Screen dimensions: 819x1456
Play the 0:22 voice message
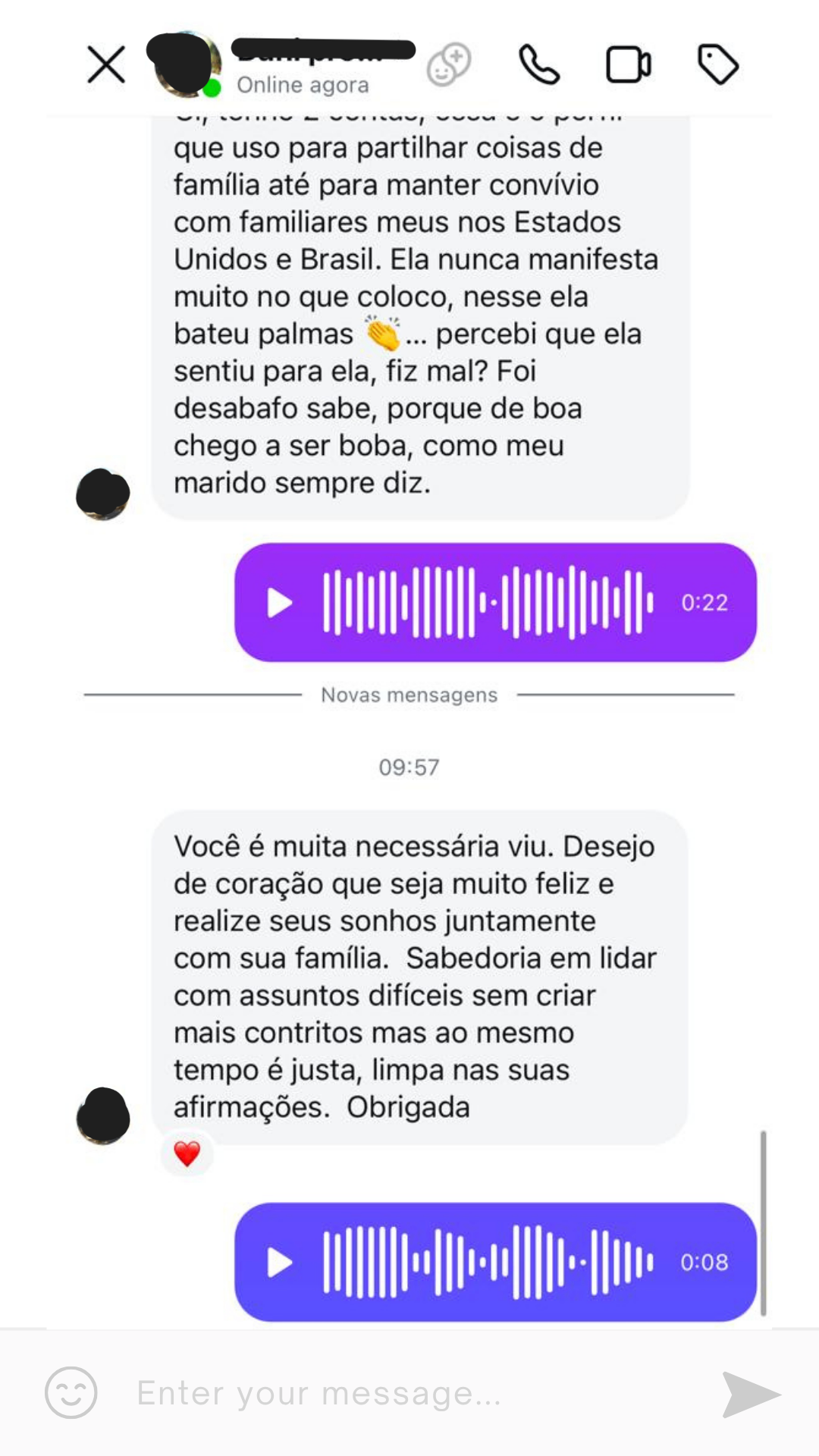[x=280, y=603]
